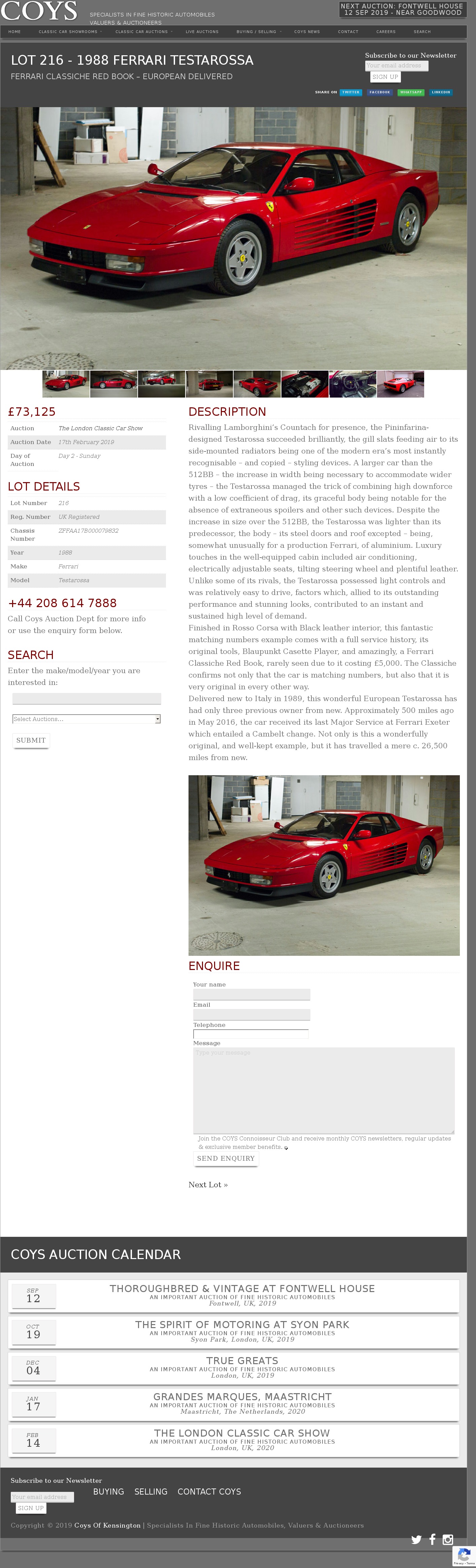Viewport: 476px width, 1568px height.
Task: View the engine bay thumbnail photo
Action: click(305, 384)
